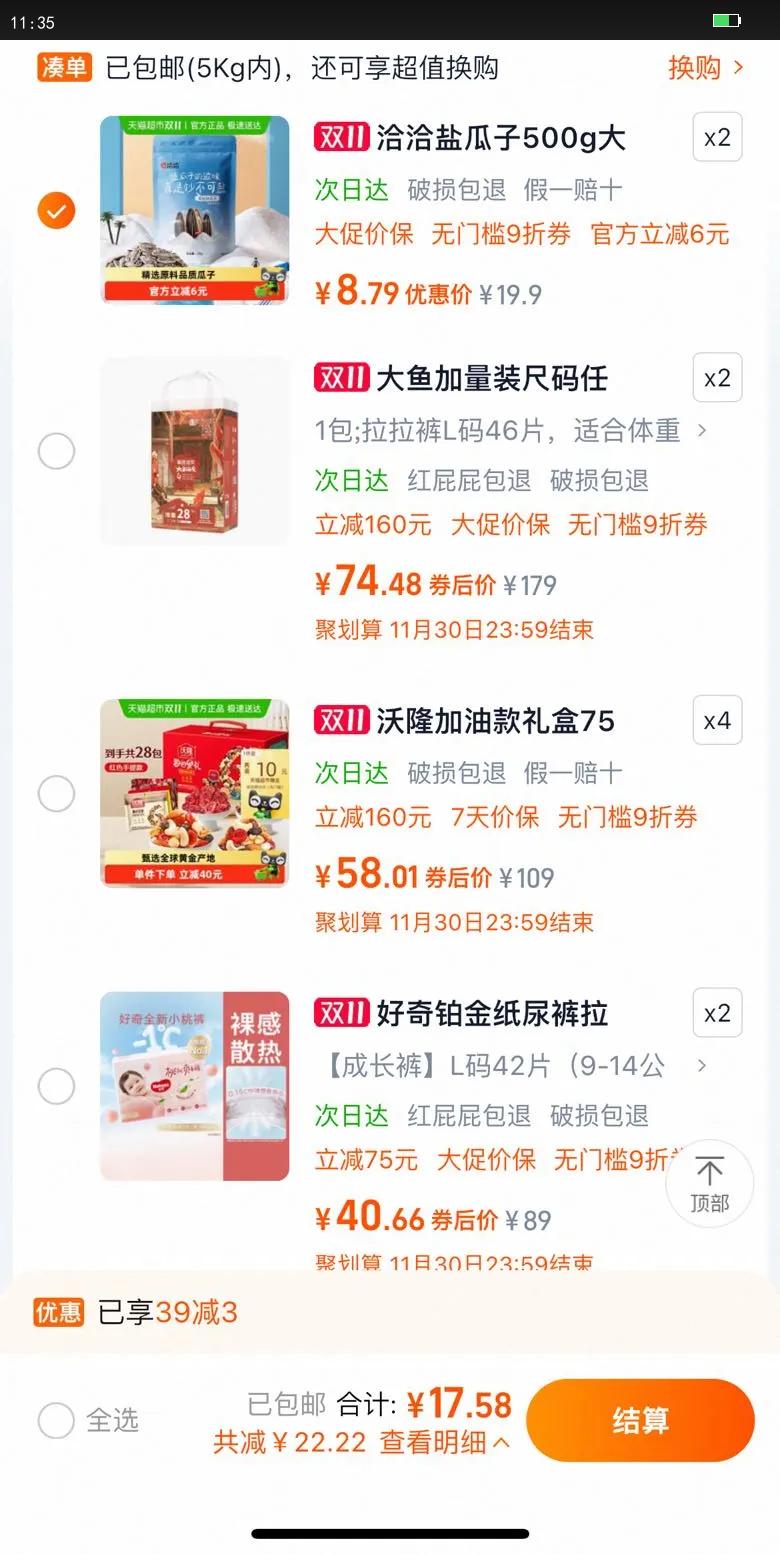Jump back to top with 顶部 button
The width and height of the screenshot is (780, 1555).
pos(709,1184)
